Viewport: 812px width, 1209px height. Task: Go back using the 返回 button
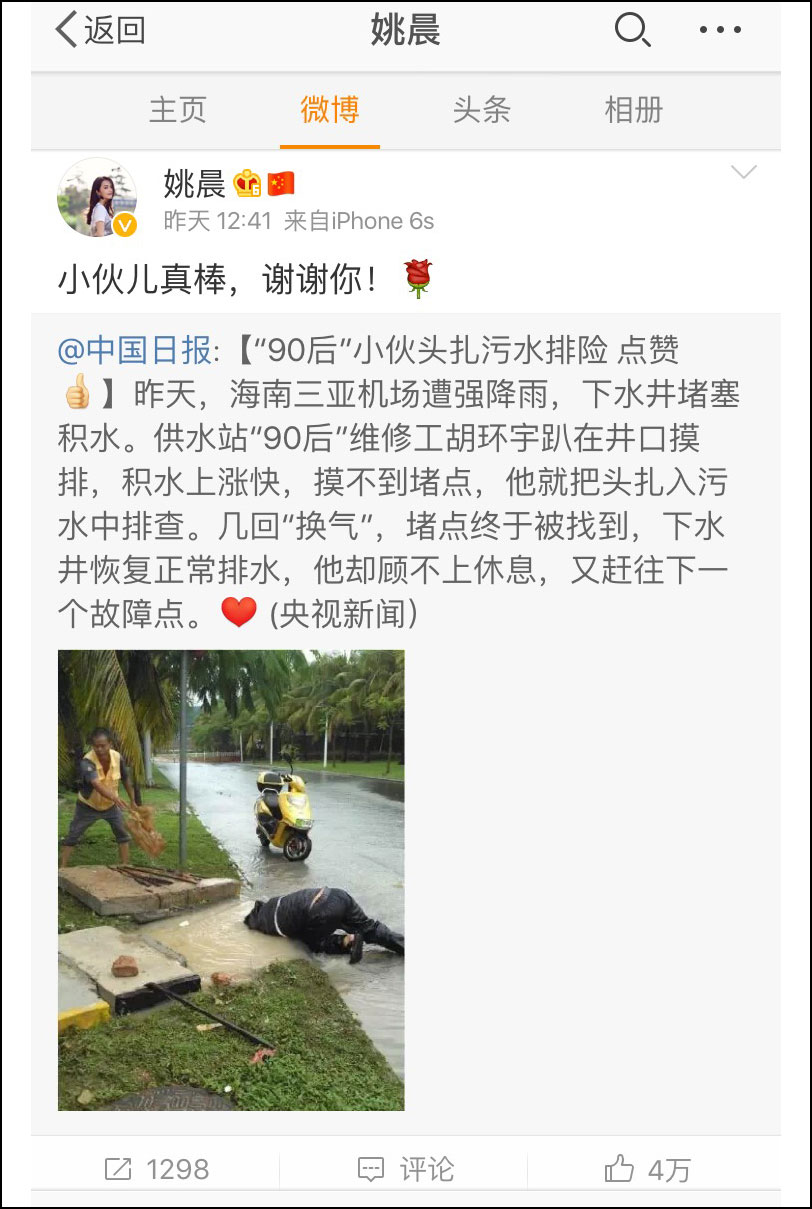pos(100,31)
